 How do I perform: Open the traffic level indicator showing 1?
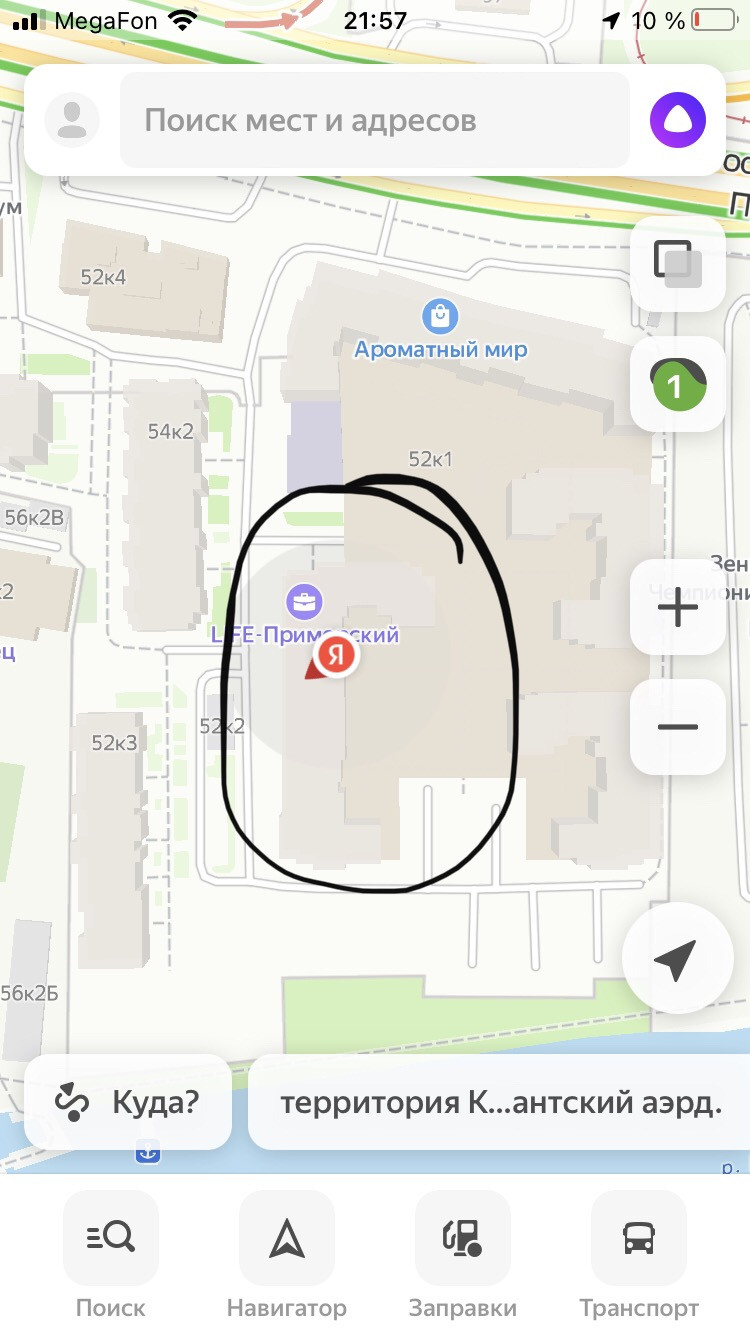[678, 385]
